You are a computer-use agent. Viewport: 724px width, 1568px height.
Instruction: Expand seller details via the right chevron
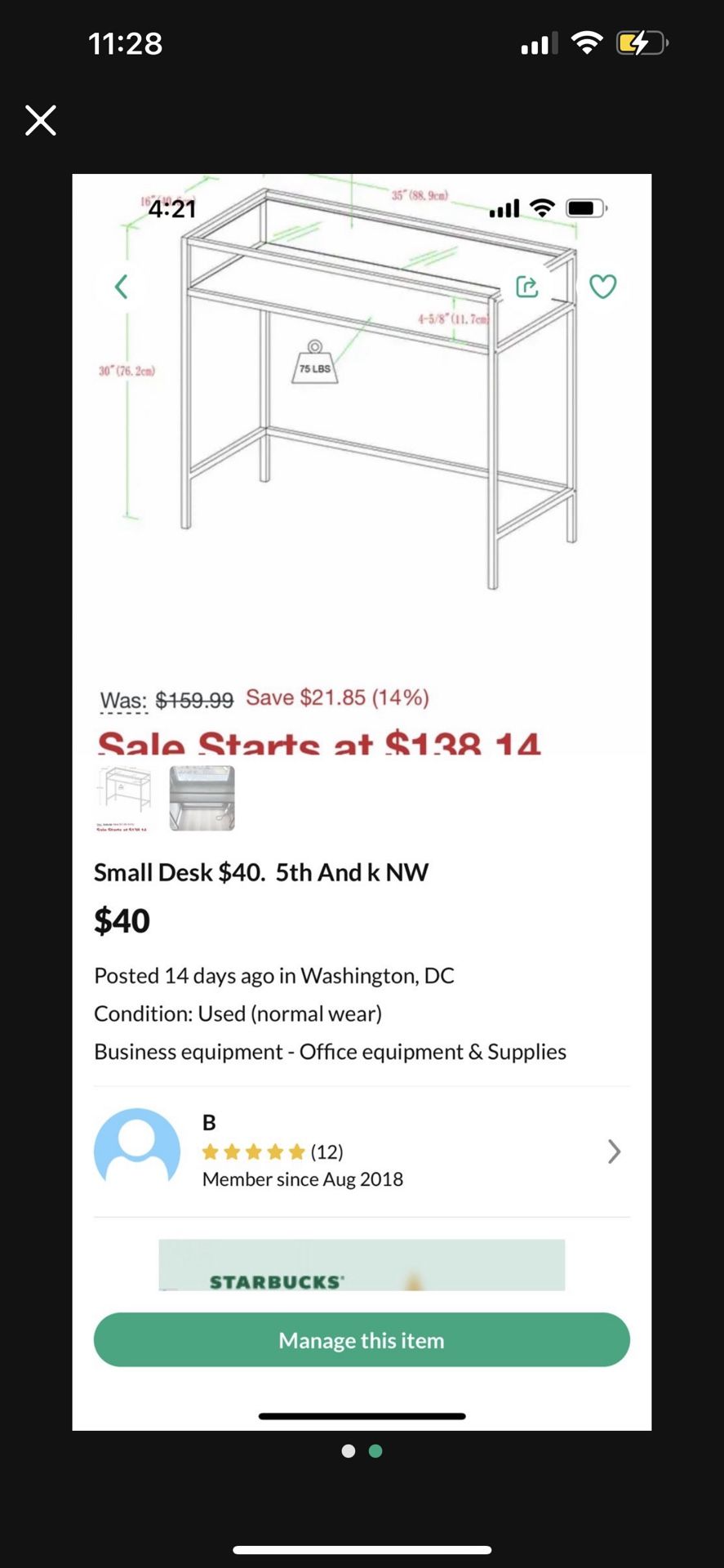614,1151
